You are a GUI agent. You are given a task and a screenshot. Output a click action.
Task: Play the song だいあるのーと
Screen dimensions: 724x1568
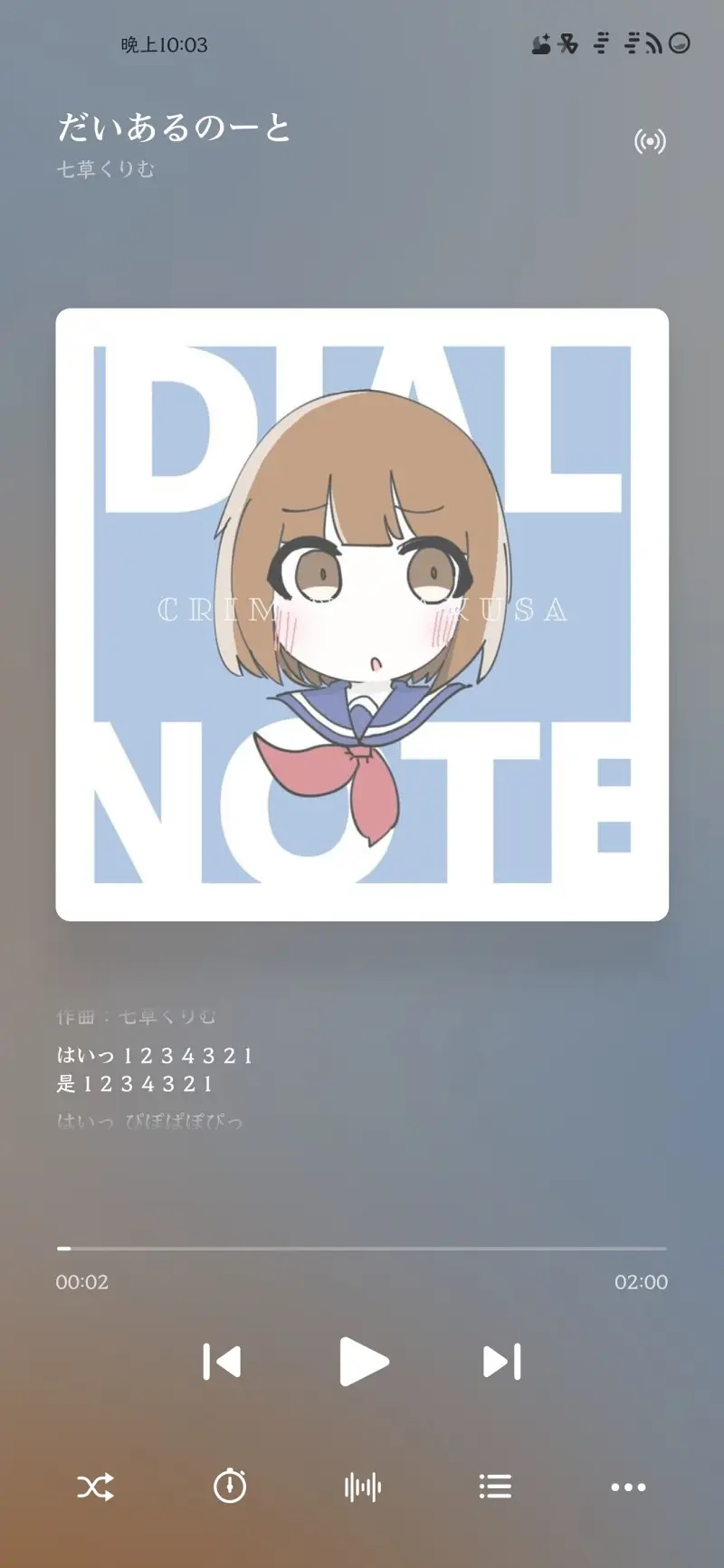click(363, 1362)
